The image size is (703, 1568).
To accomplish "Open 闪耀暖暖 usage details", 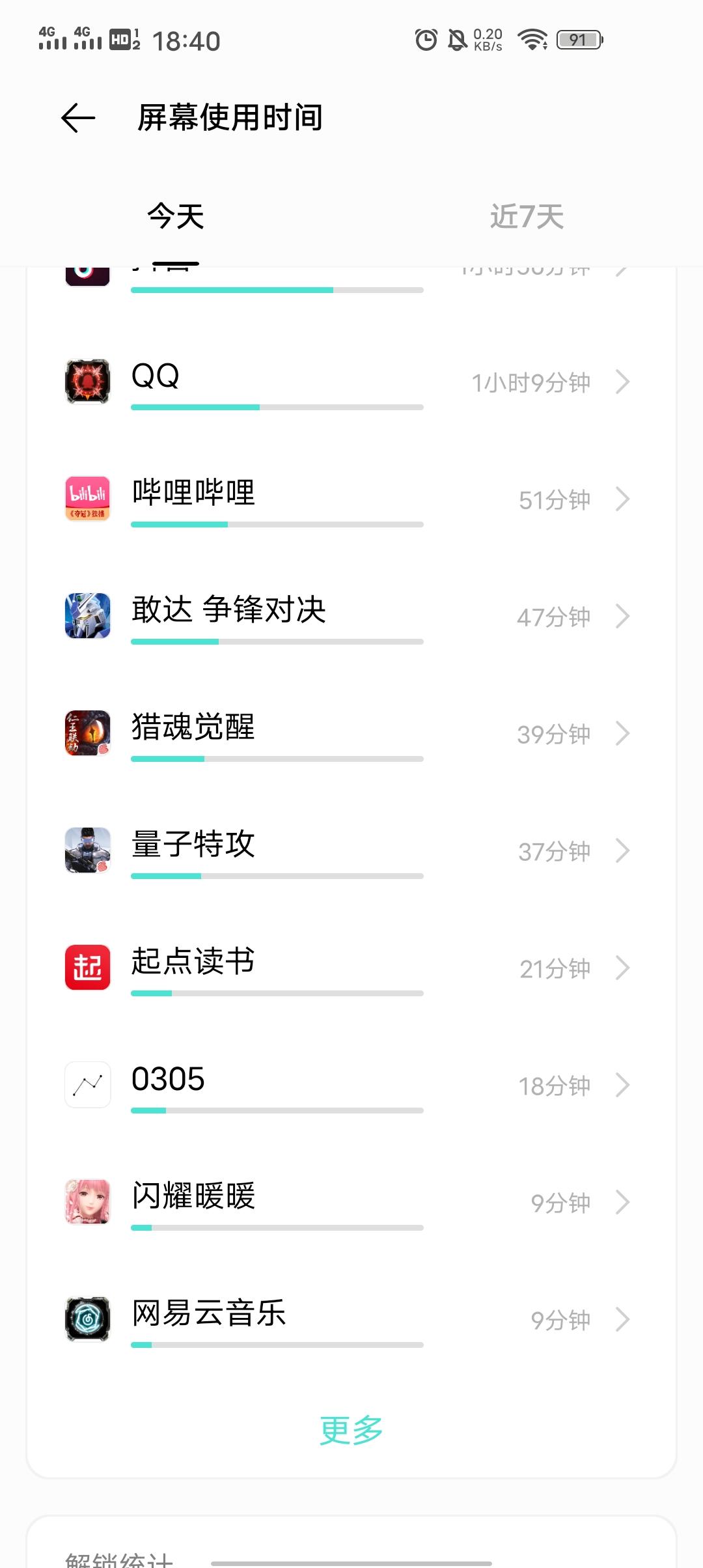I will [x=351, y=1203].
